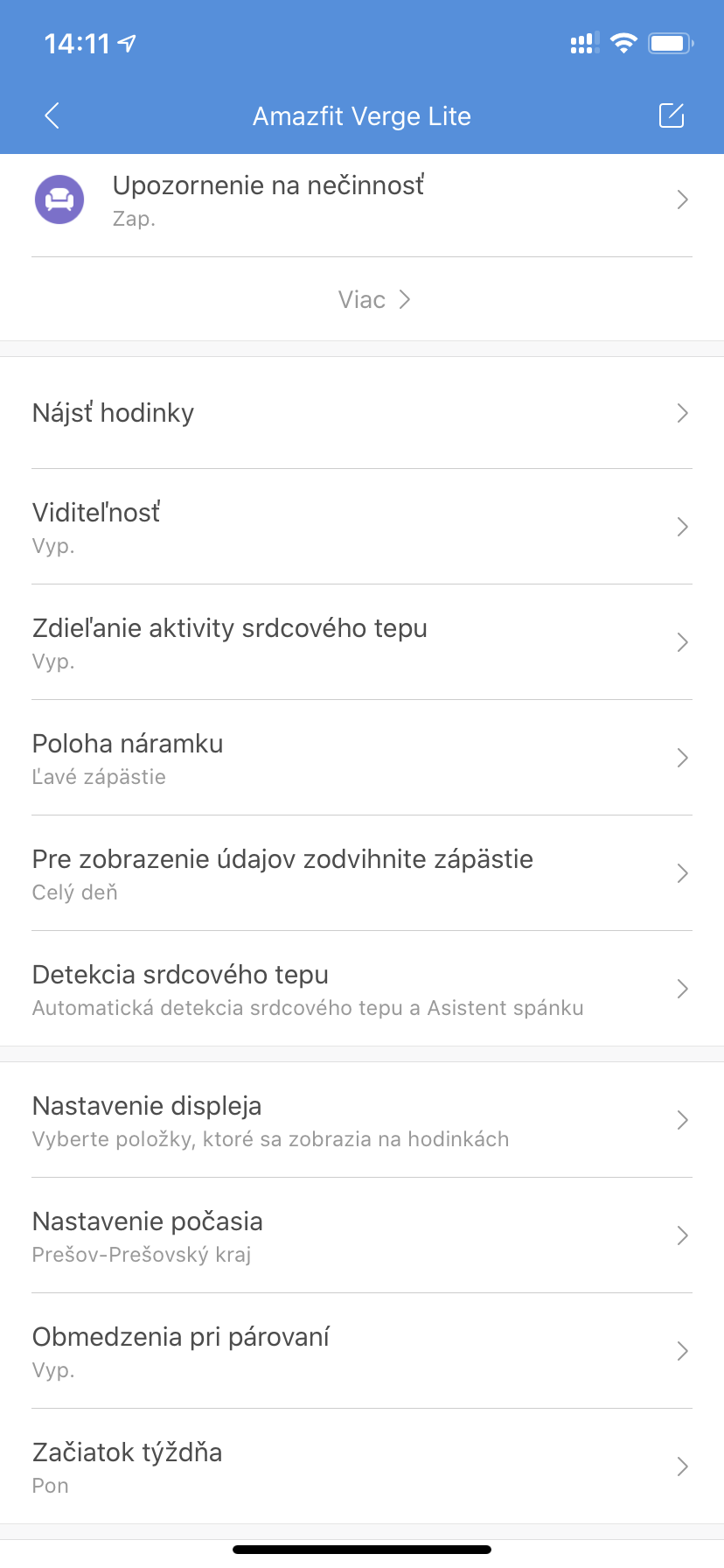Open Obmedzenia pri párovaní
The height and width of the screenshot is (1568, 724).
[x=362, y=1351]
